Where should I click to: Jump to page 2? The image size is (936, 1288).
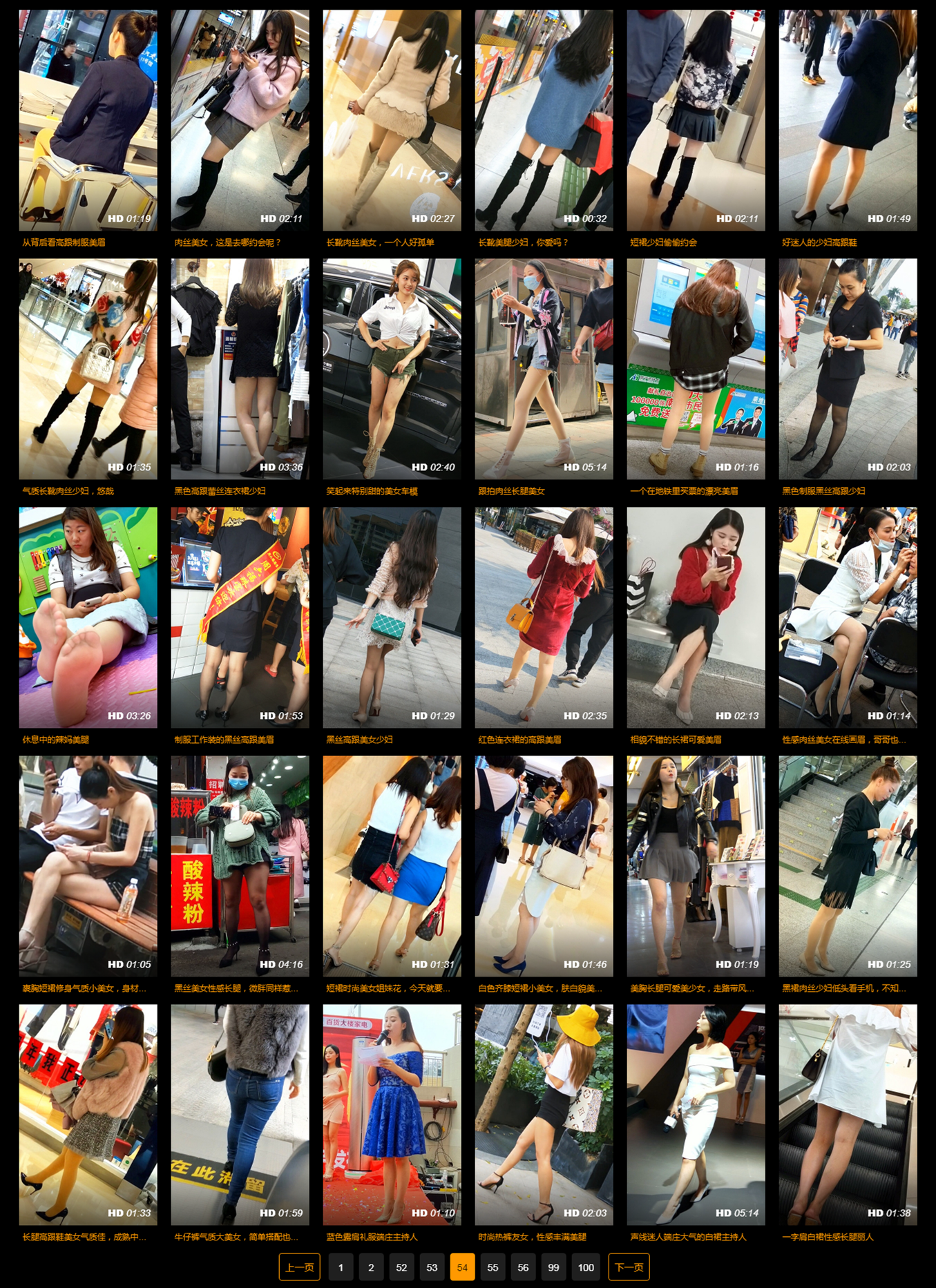371,1267
